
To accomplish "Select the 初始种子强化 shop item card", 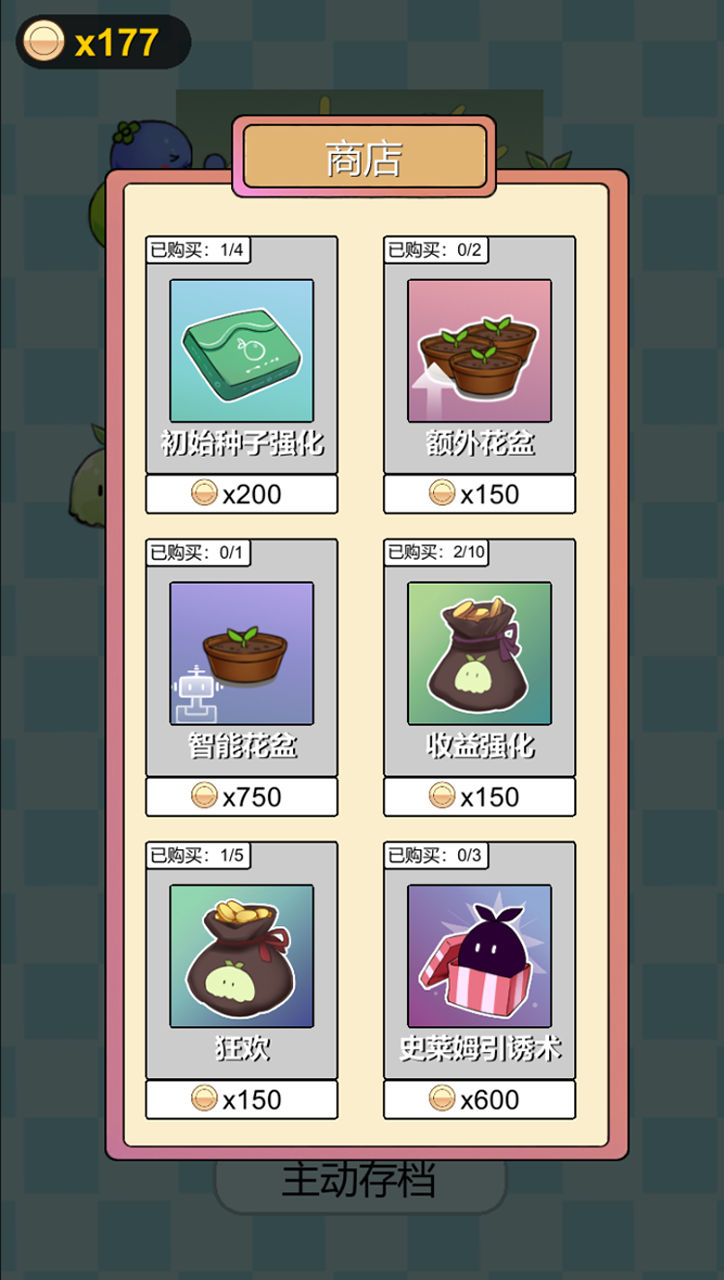I will pos(241,353).
